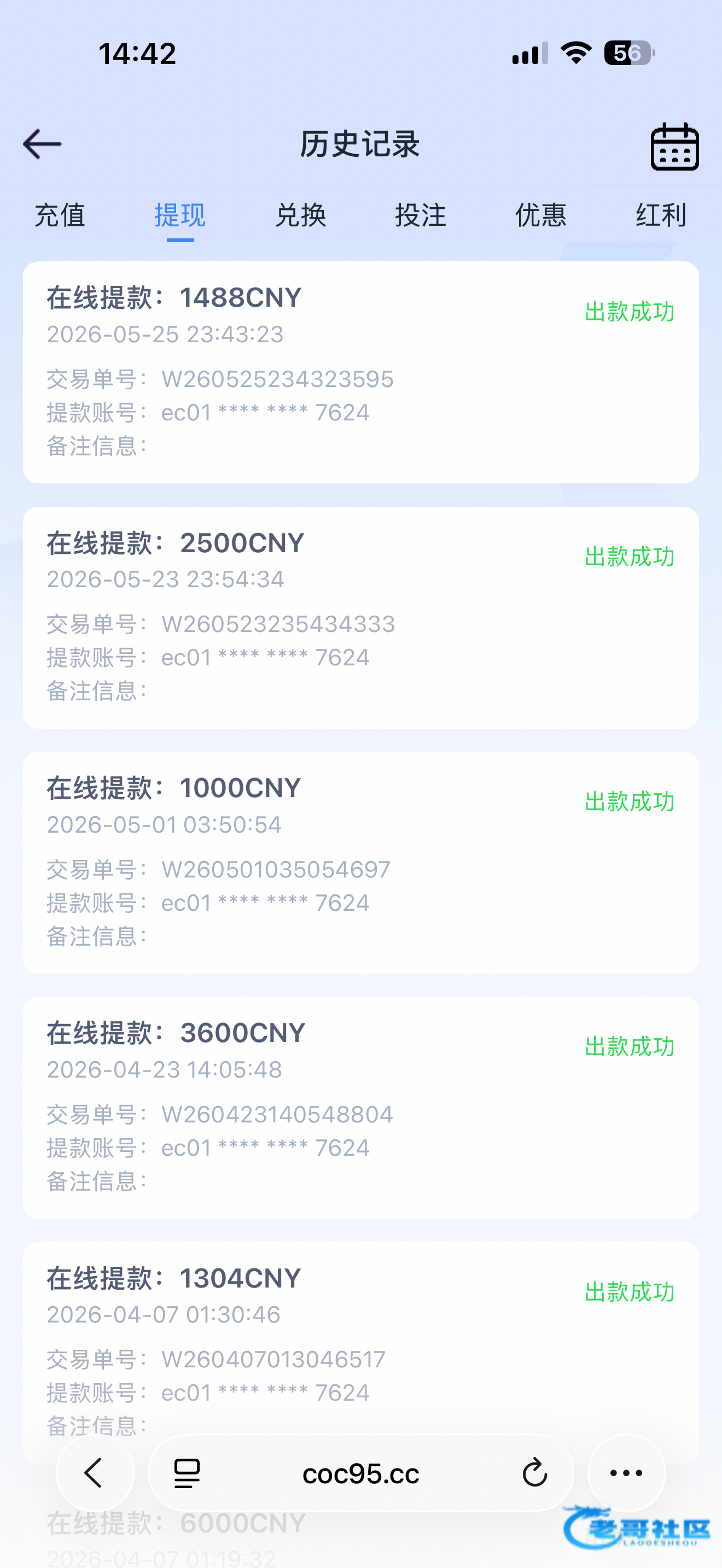Image resolution: width=722 pixels, height=1568 pixels.
Task: Open the 红利 tab
Action: (661, 215)
